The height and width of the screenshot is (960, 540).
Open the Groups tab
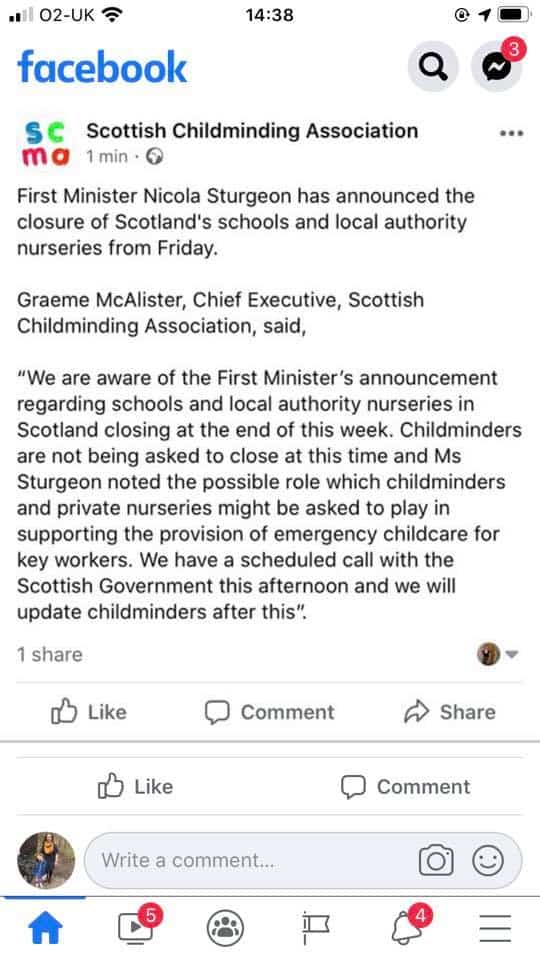coord(225,929)
